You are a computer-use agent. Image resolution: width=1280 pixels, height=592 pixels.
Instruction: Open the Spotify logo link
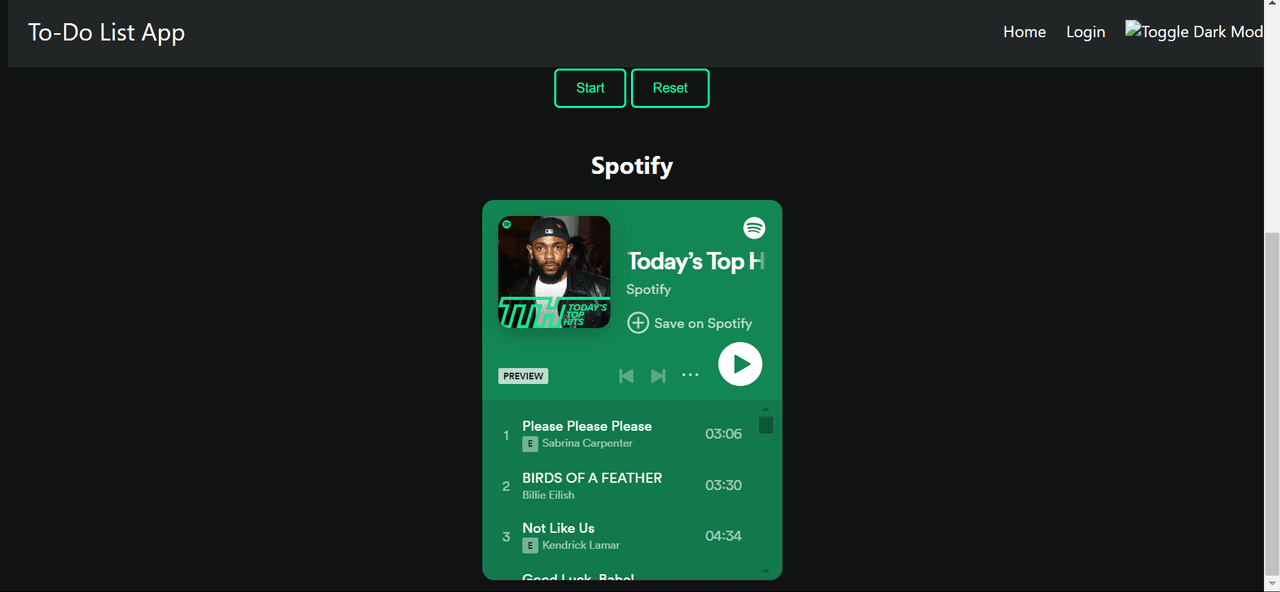[754, 228]
